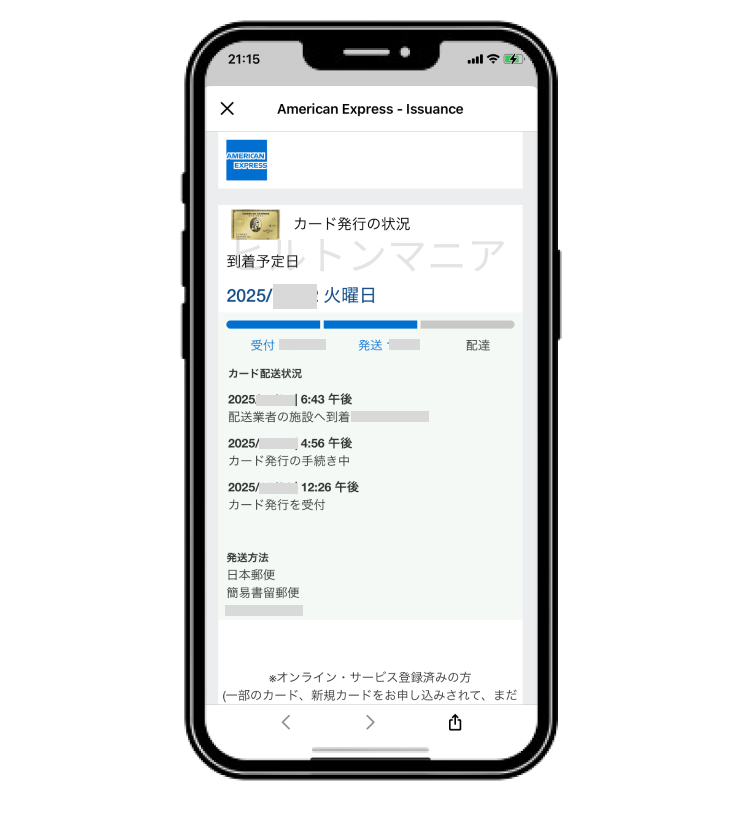Go back to the previous web page
This screenshot has width=734, height=823.
(x=286, y=722)
